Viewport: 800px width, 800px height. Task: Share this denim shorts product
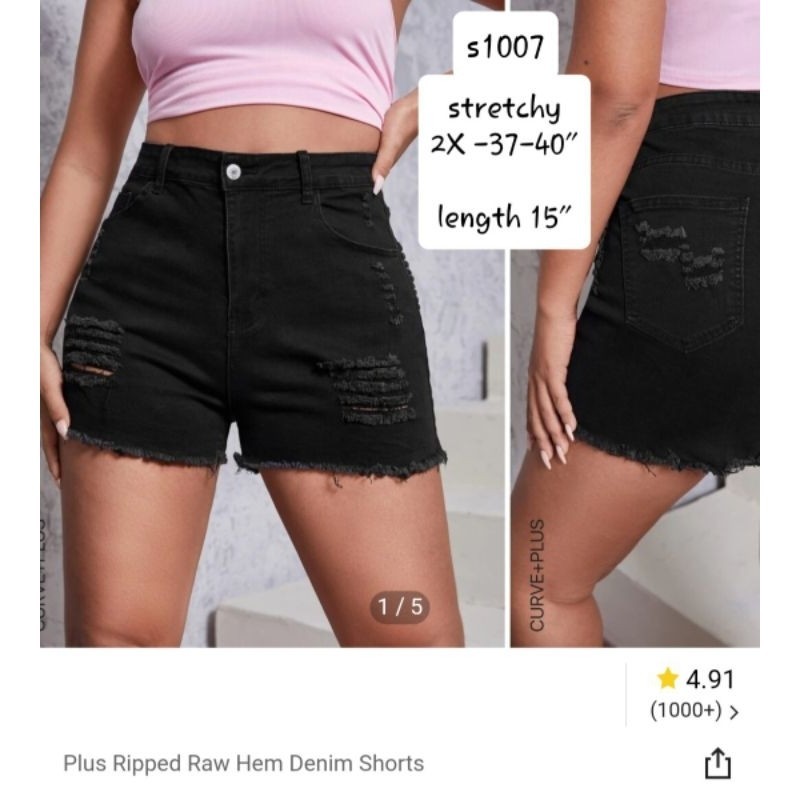click(717, 763)
